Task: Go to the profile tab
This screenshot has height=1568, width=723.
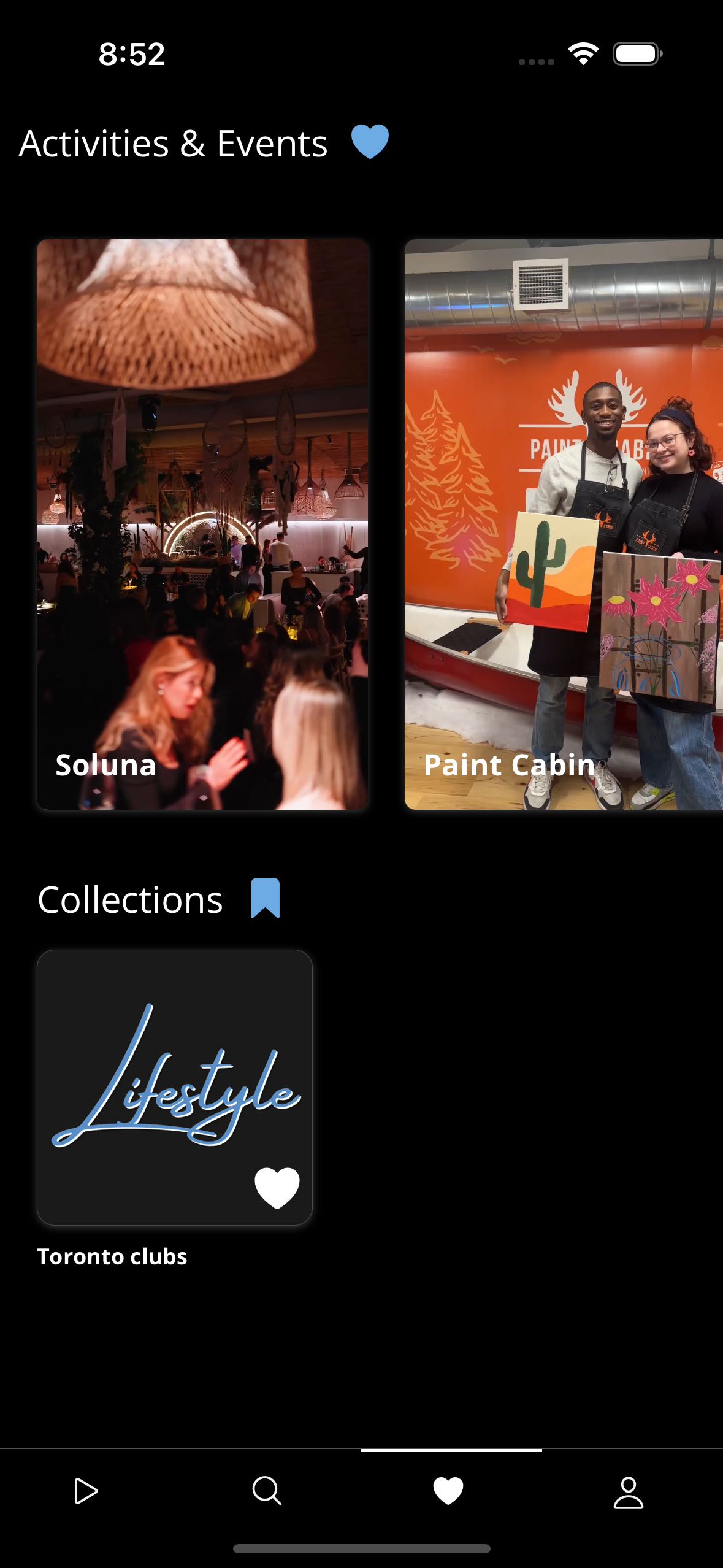Action: point(629,1491)
